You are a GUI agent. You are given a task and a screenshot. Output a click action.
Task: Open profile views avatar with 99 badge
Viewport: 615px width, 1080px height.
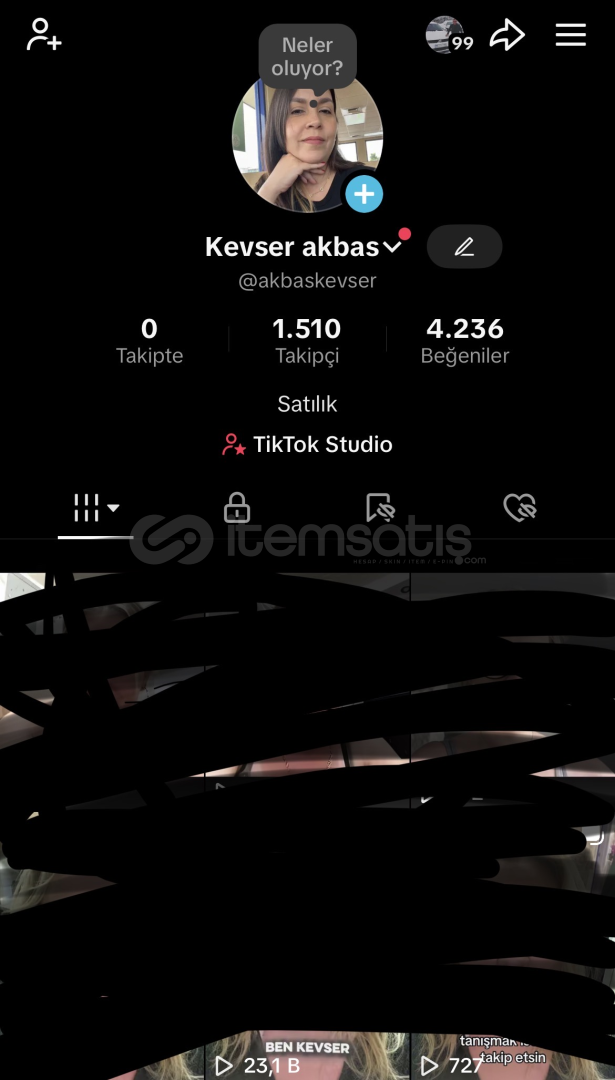click(x=447, y=35)
